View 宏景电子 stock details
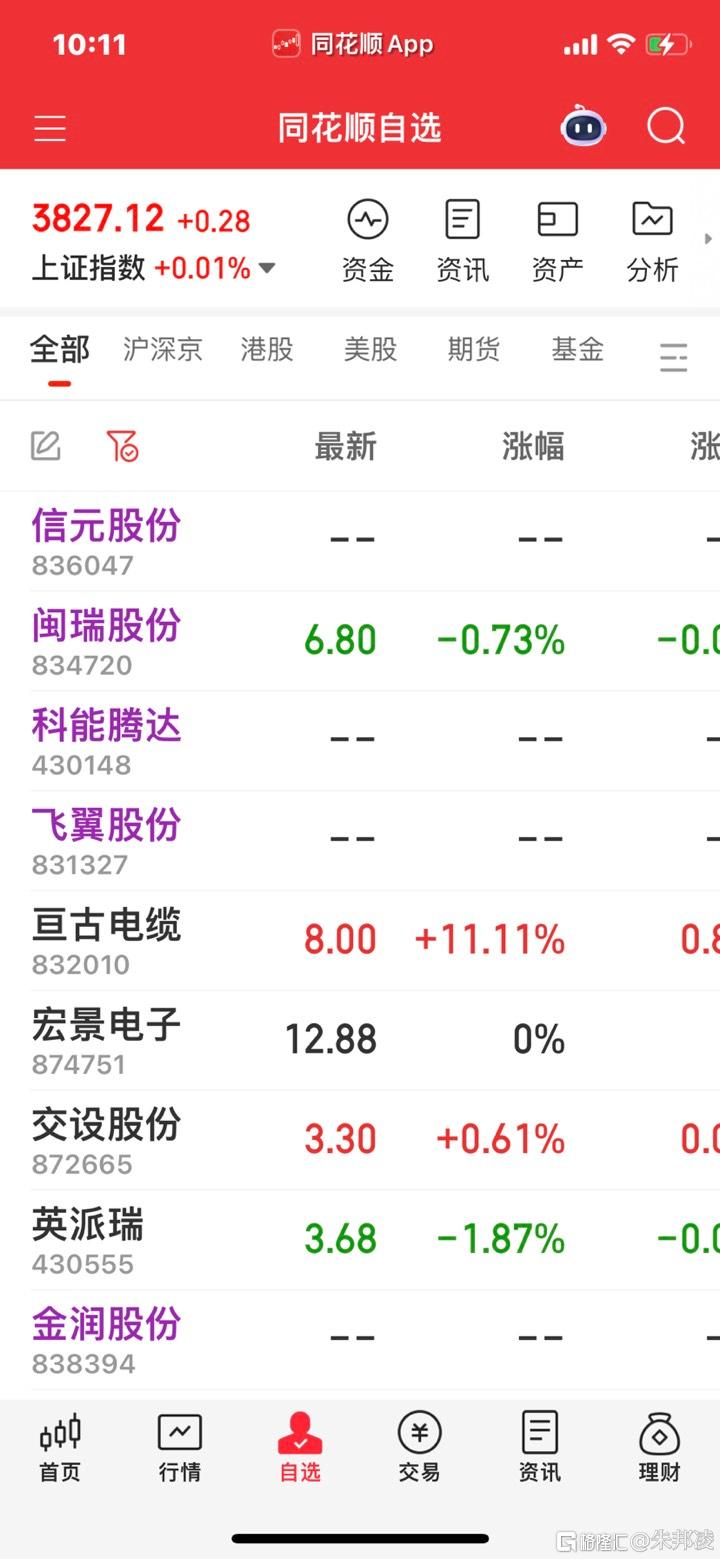720x1559 pixels. [x=360, y=1041]
